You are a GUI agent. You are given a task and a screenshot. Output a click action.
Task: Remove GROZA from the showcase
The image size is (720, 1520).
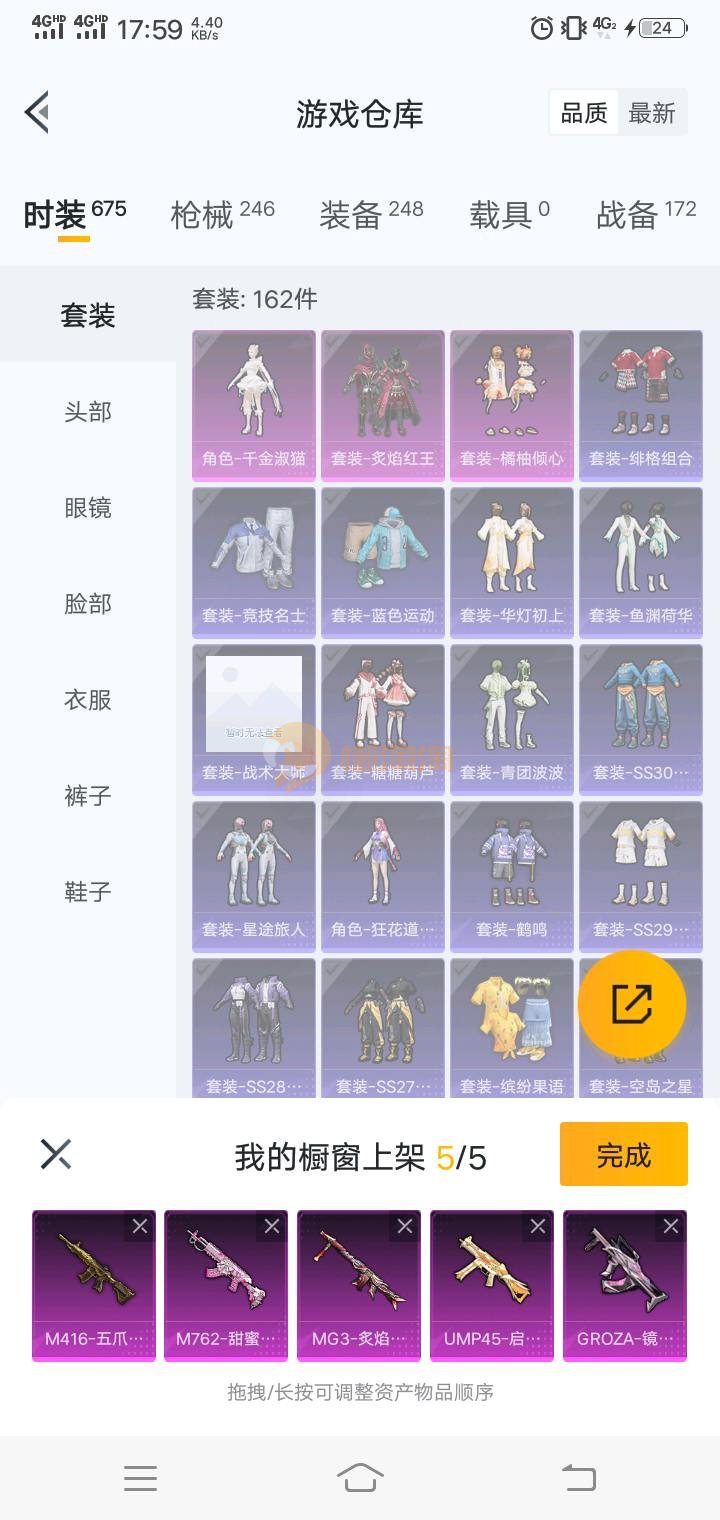point(671,1226)
